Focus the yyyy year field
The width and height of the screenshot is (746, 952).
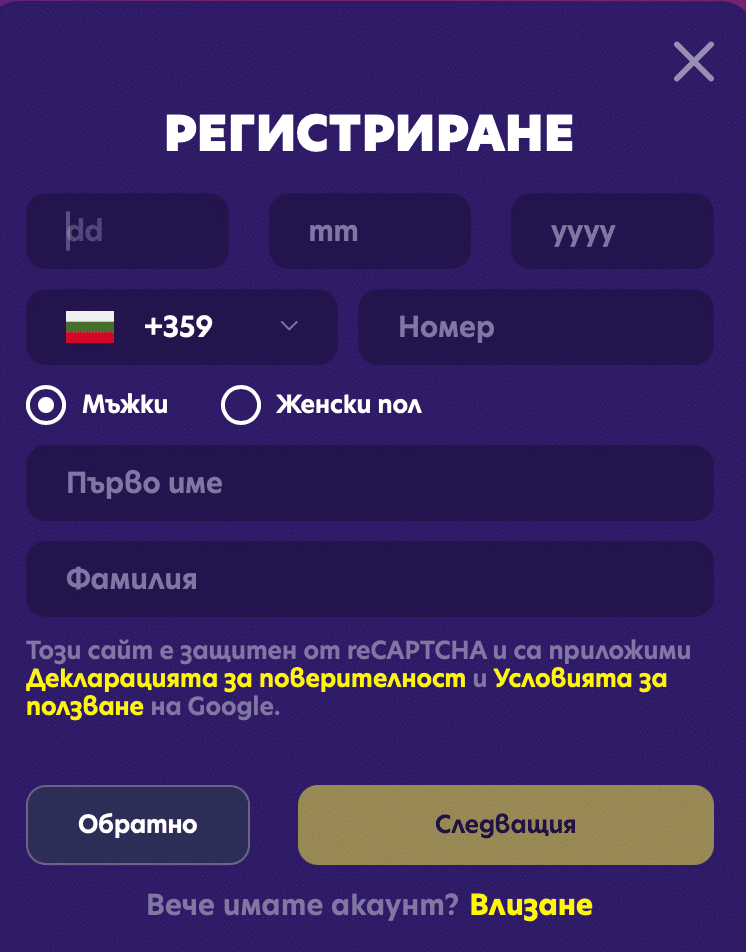(612, 231)
